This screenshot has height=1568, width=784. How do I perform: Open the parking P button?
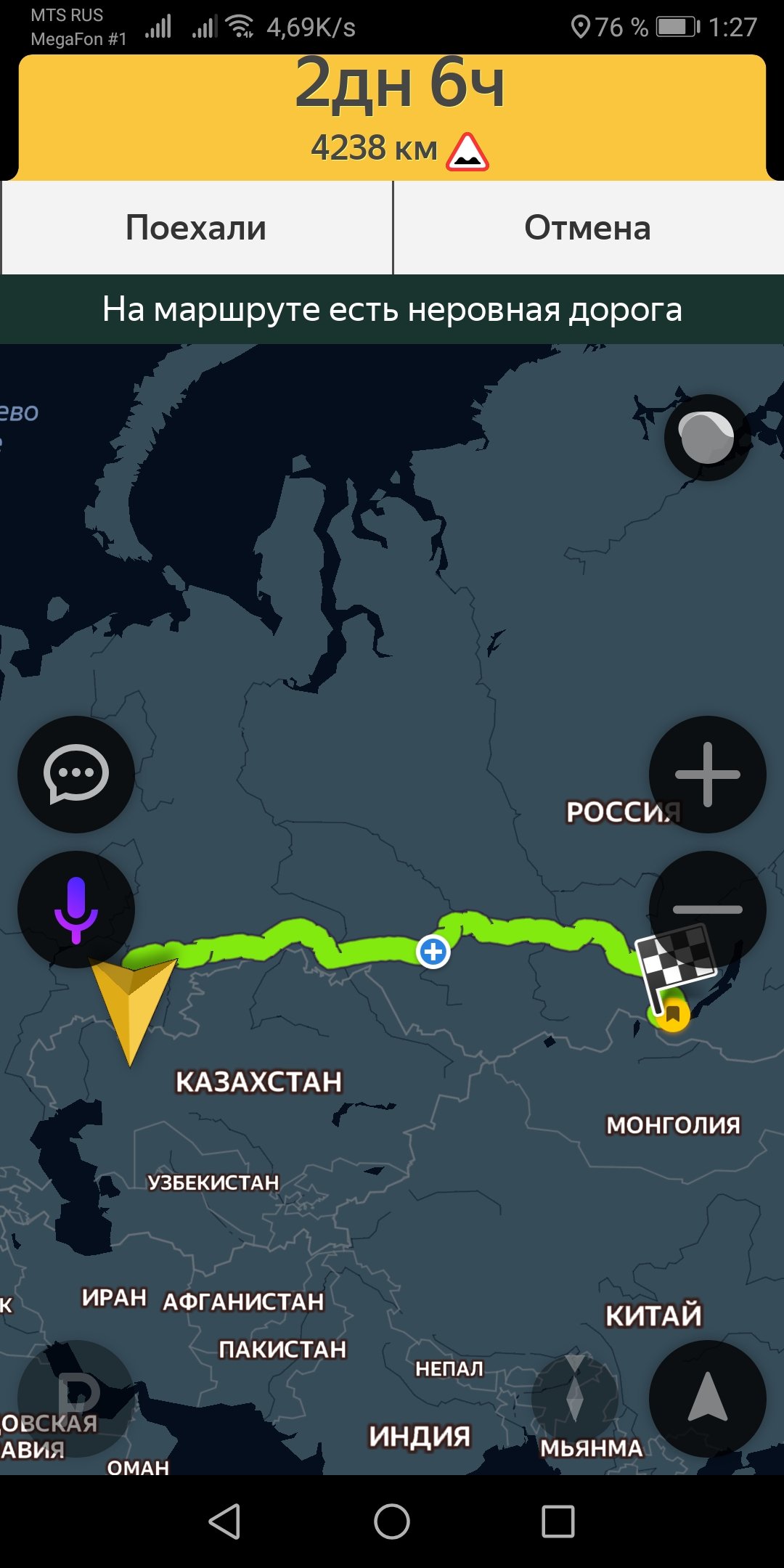[76, 1399]
